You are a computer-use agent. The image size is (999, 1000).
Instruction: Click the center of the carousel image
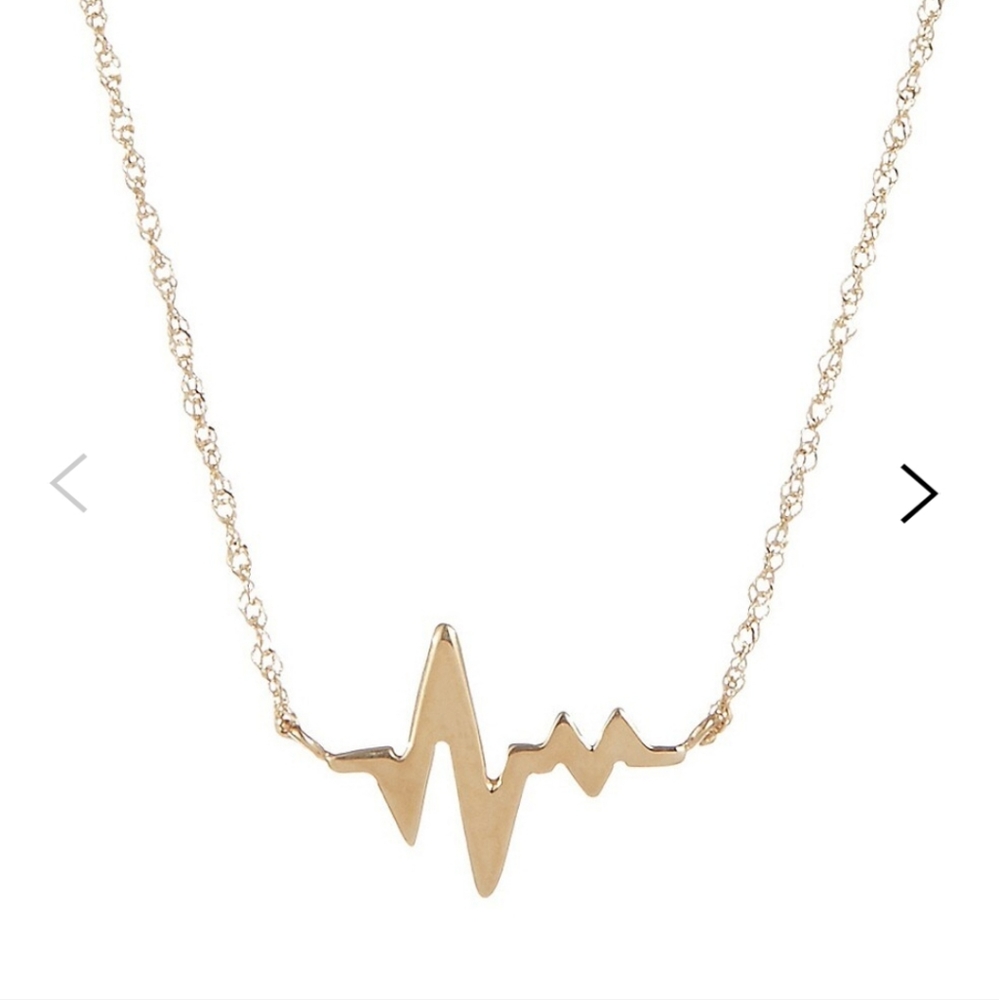tap(500, 500)
